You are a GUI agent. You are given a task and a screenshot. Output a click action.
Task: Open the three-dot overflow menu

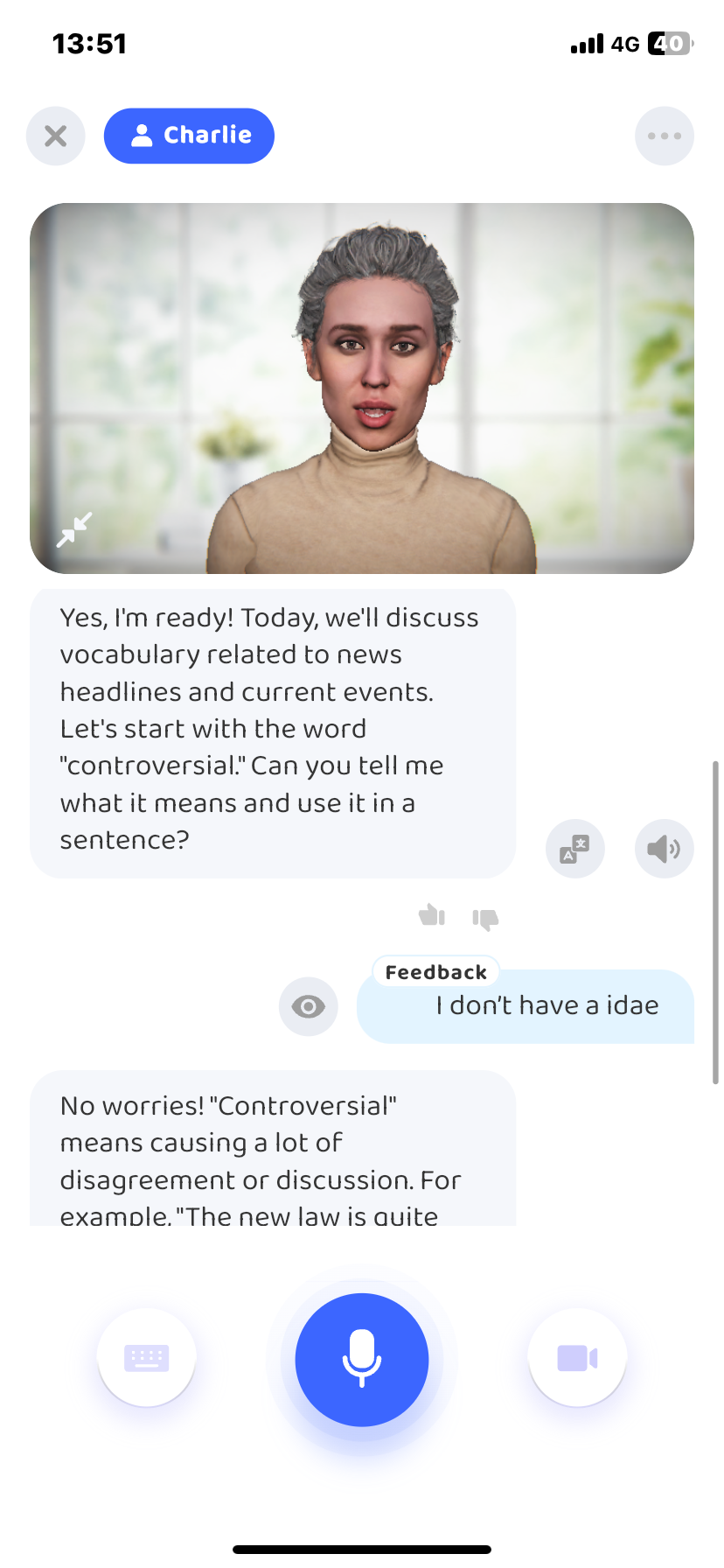(665, 136)
